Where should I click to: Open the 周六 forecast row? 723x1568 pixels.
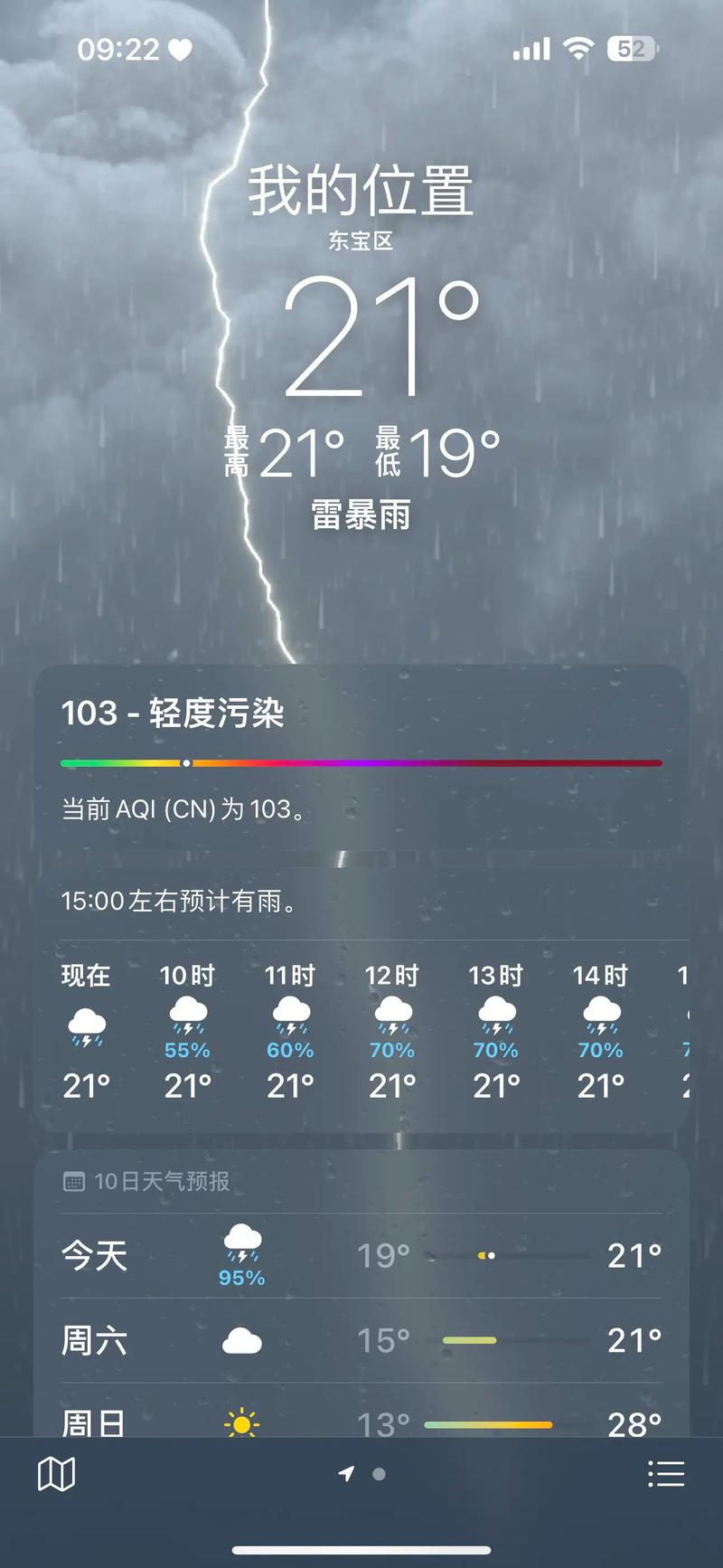pos(361,1341)
